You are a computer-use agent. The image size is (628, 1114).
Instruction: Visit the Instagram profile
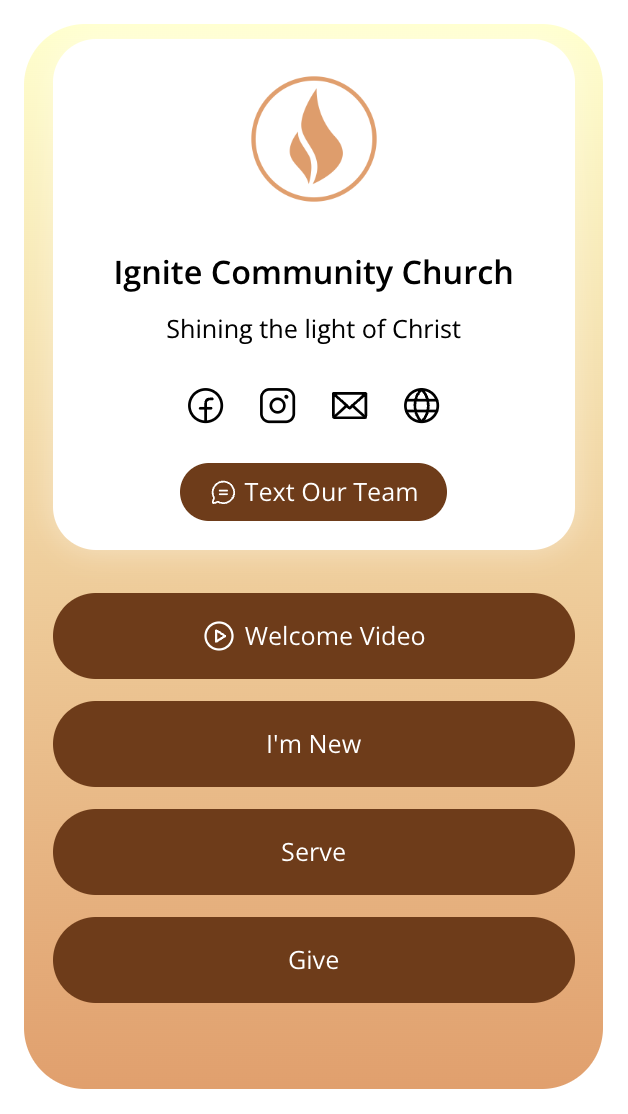(278, 406)
